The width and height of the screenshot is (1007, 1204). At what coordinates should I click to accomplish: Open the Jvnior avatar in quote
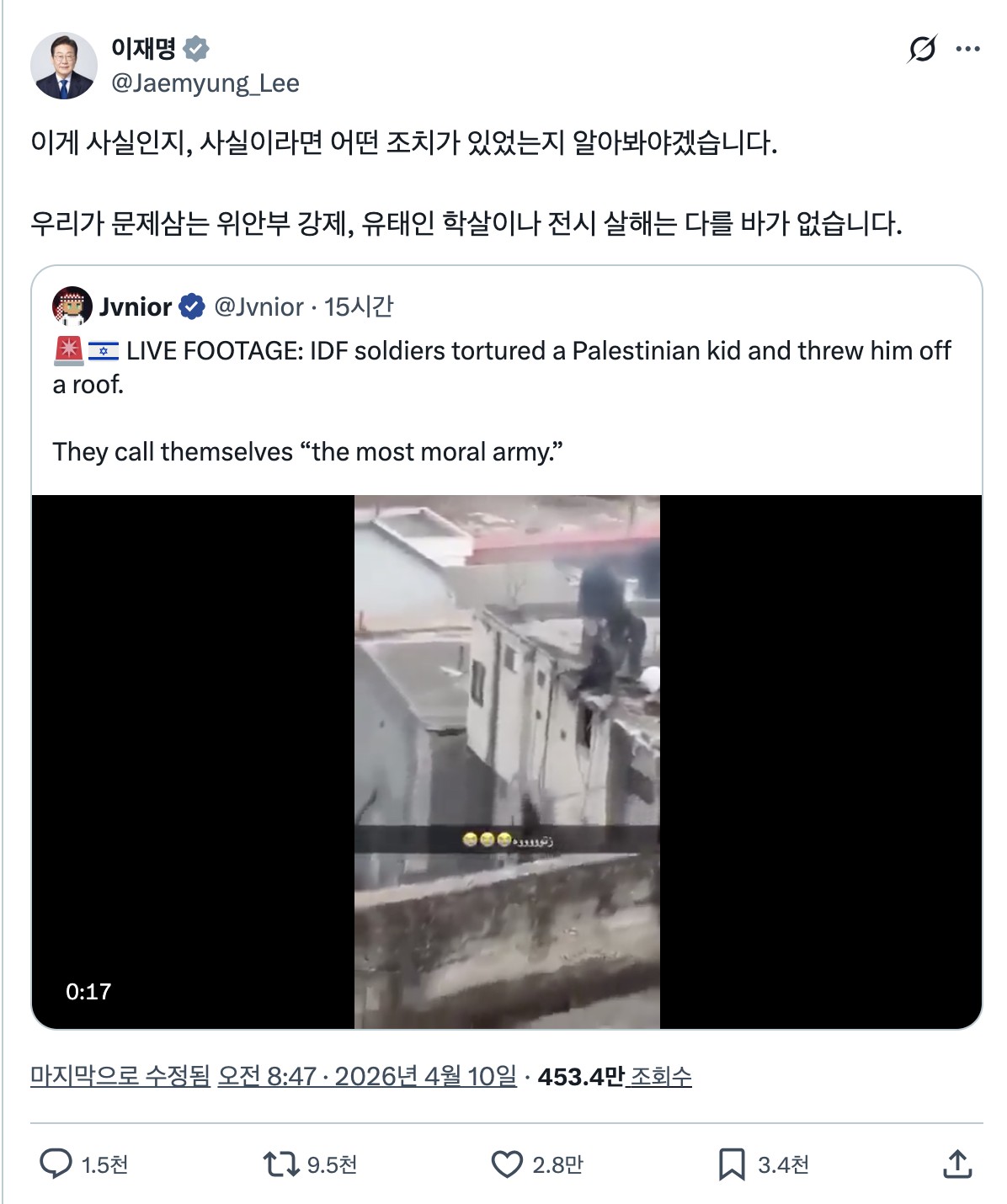coord(72,306)
